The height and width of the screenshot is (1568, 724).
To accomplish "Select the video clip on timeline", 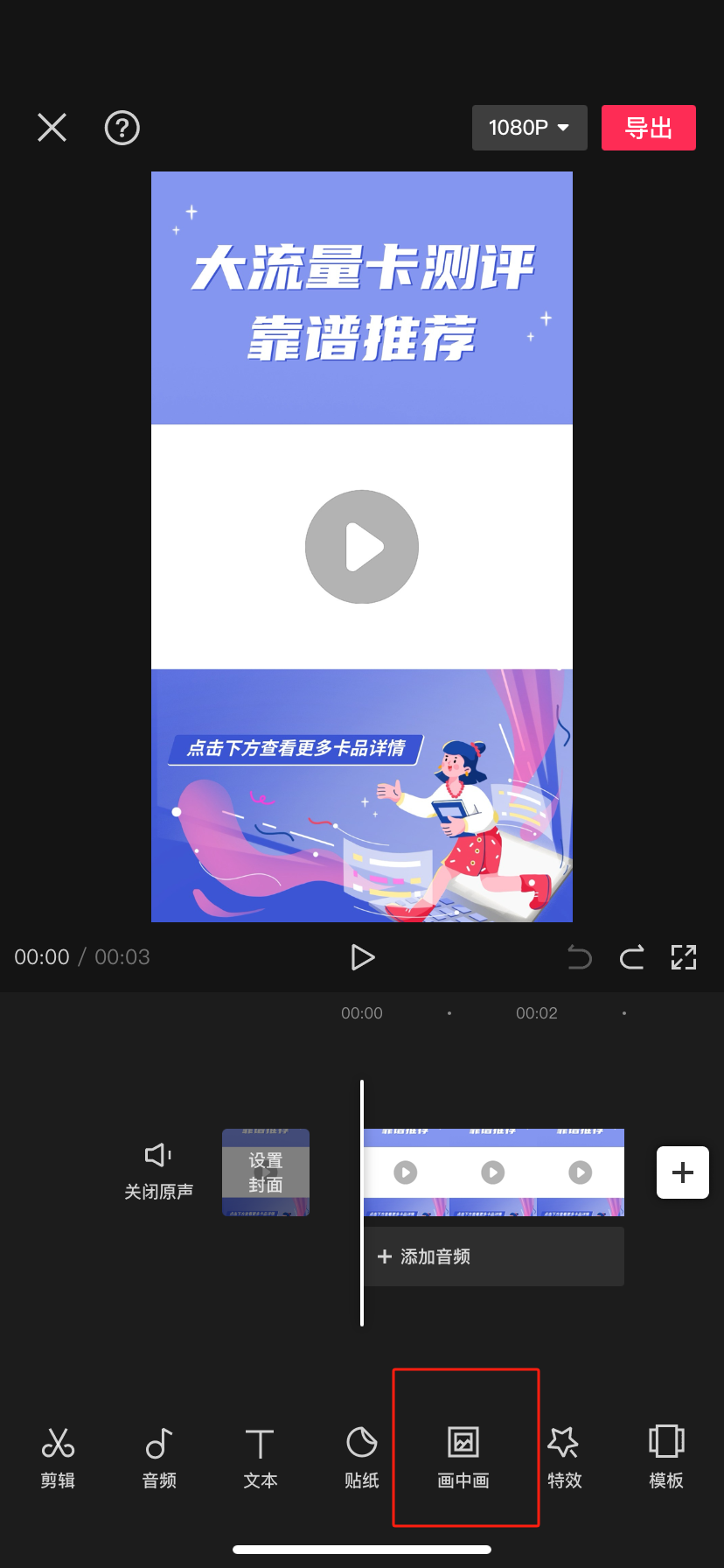I will (493, 1172).
